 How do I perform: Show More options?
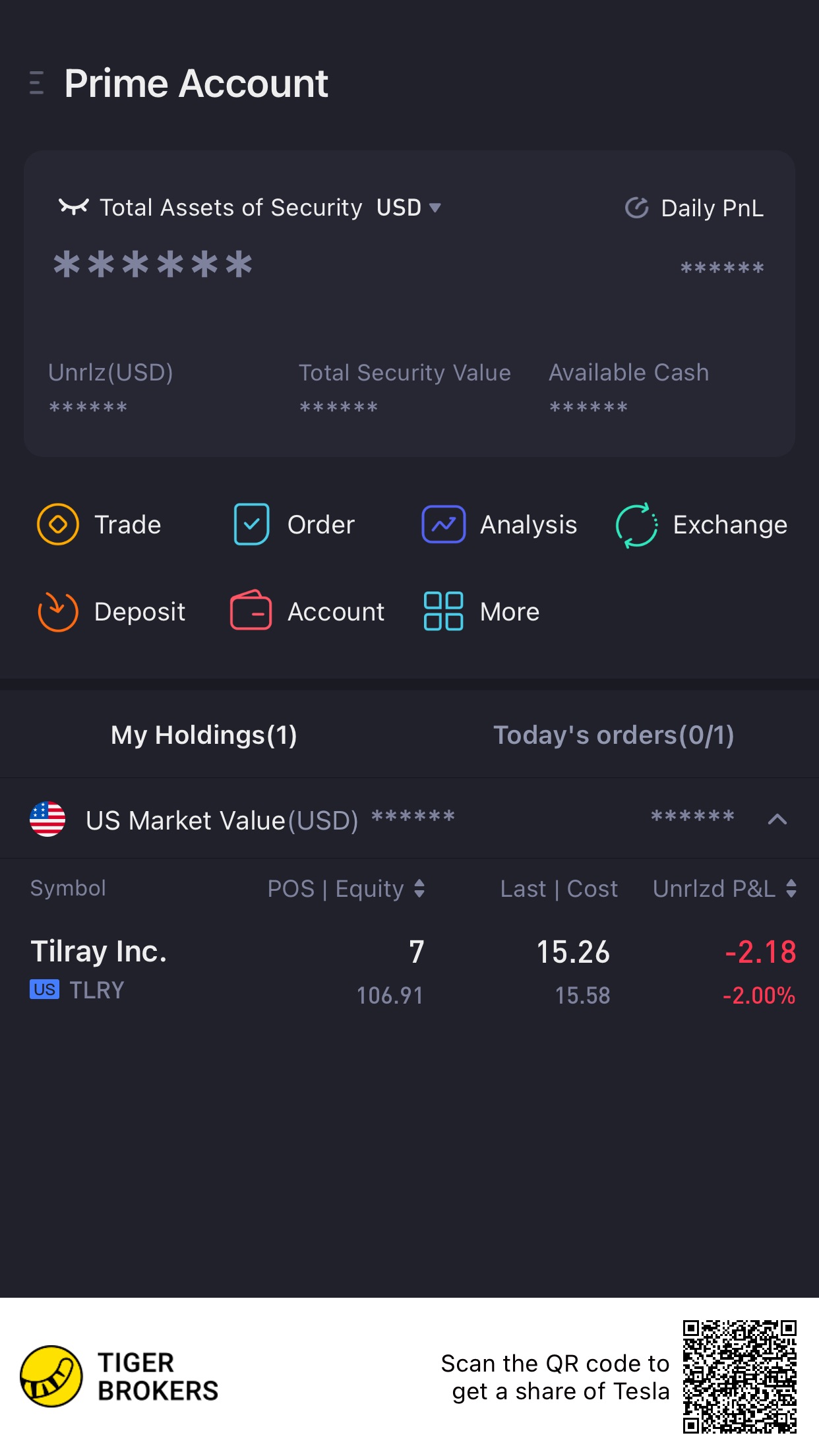pyautogui.click(x=481, y=612)
